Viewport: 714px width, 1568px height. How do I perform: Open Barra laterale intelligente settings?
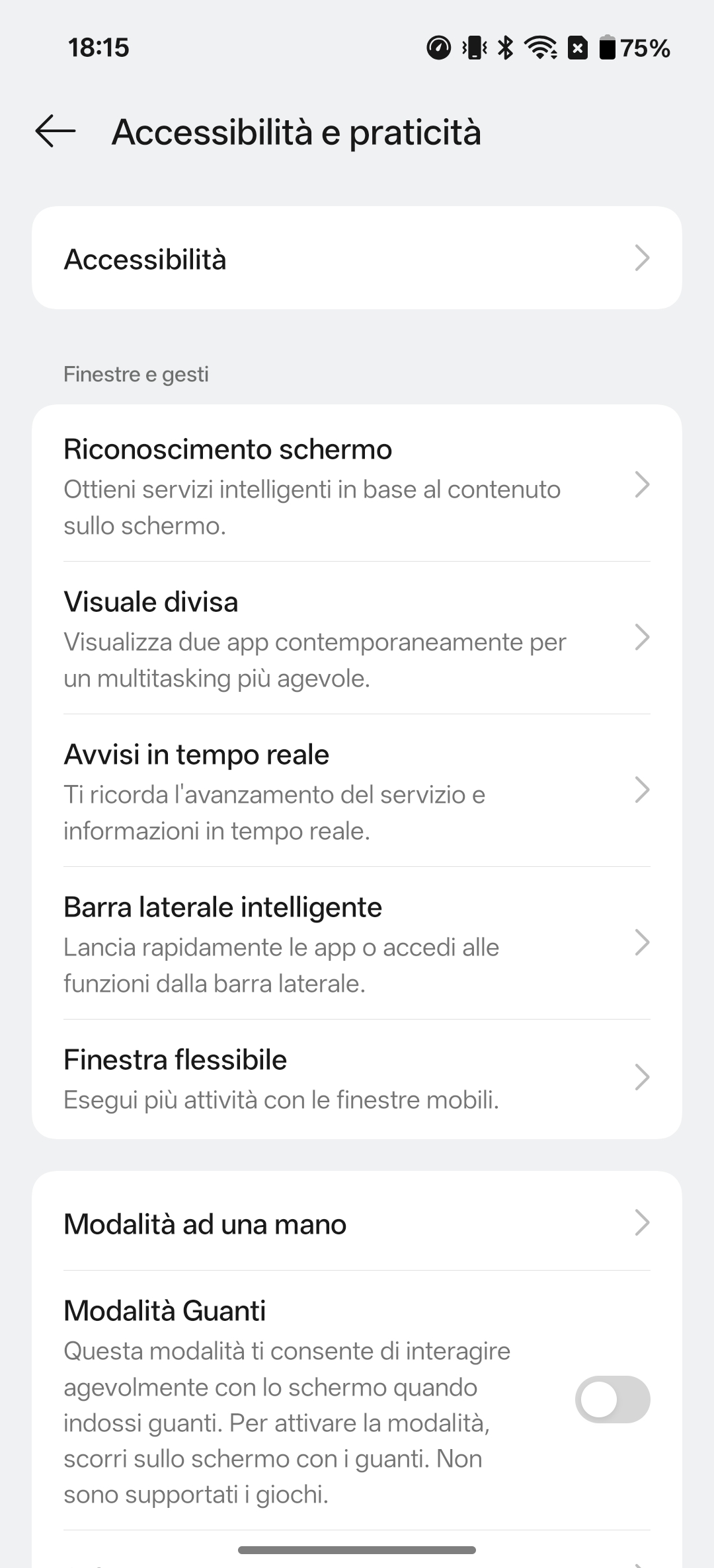pos(356,944)
